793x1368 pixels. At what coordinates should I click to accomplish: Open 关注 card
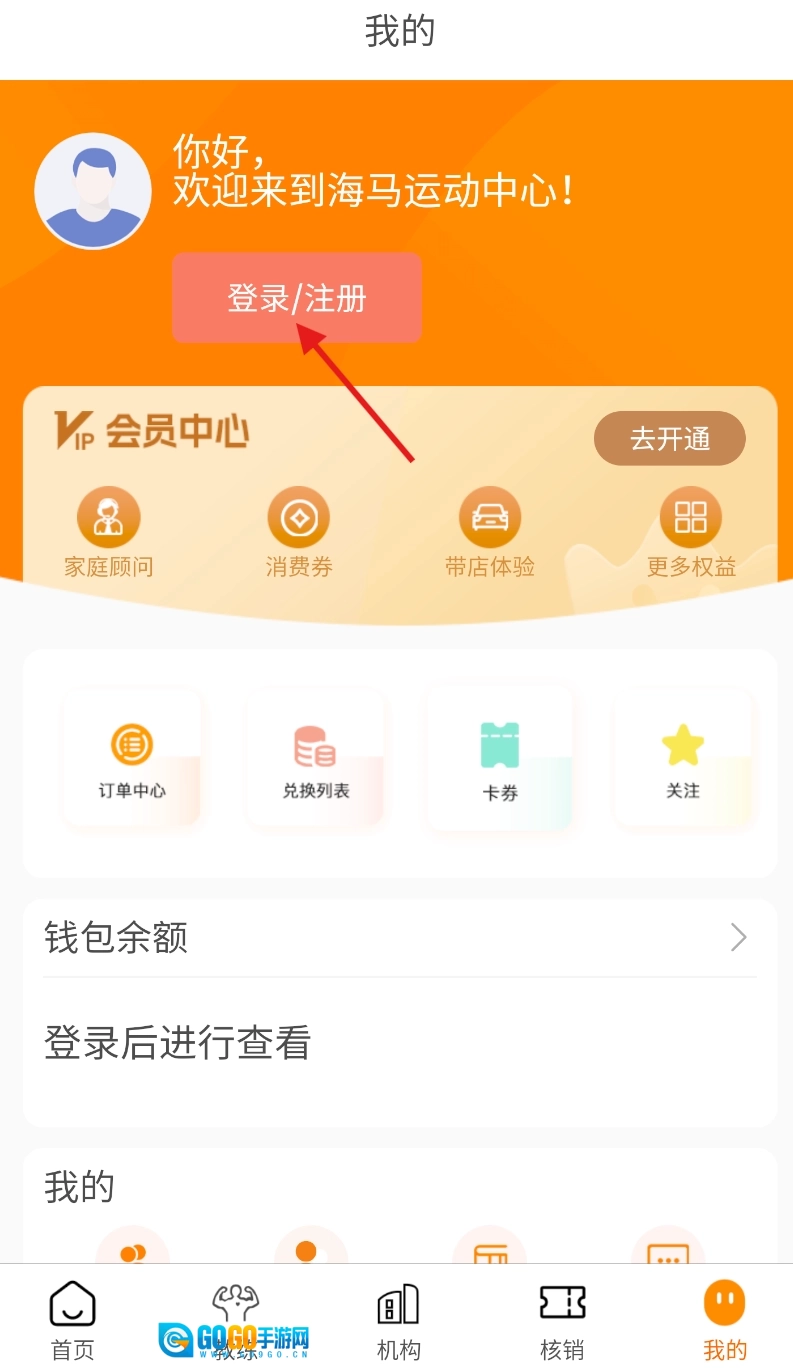coord(683,759)
